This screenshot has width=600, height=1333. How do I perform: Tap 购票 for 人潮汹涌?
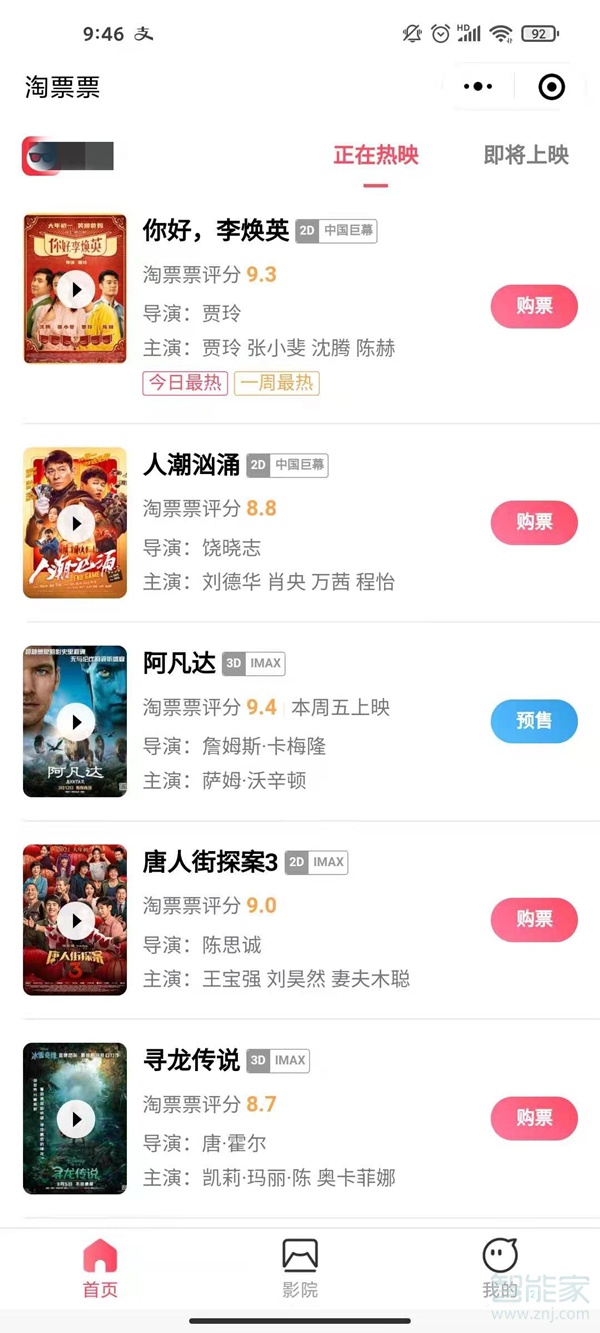click(534, 522)
